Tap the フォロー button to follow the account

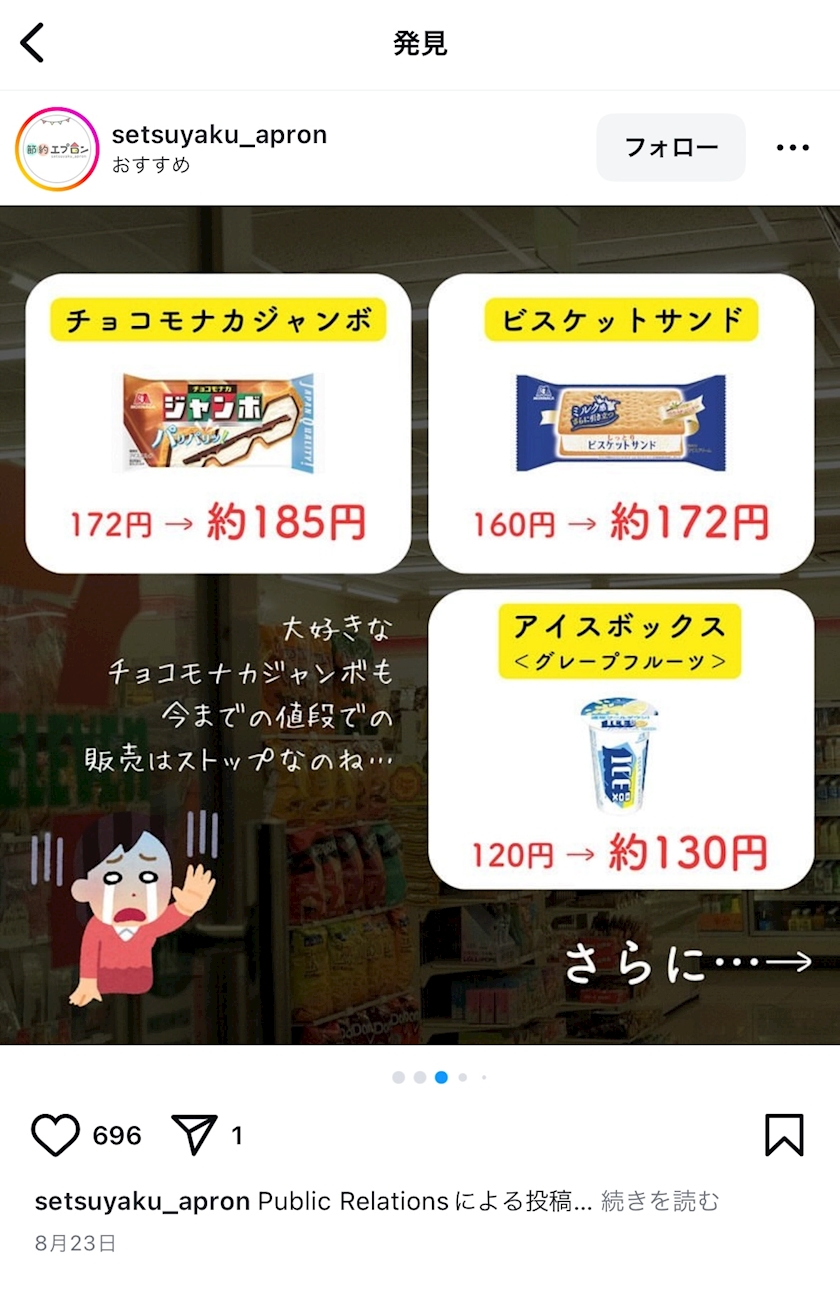pos(671,147)
